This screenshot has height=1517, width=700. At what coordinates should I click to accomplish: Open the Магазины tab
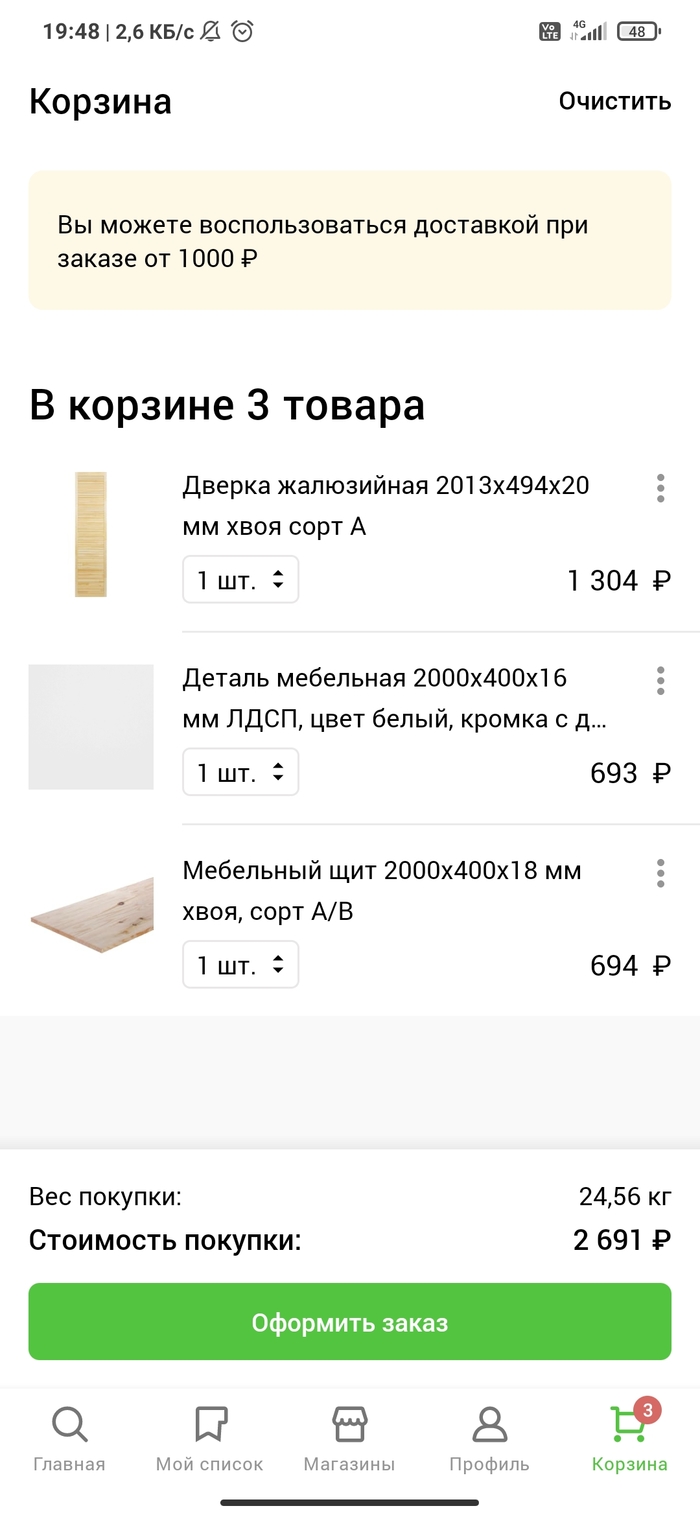pyautogui.click(x=349, y=1439)
